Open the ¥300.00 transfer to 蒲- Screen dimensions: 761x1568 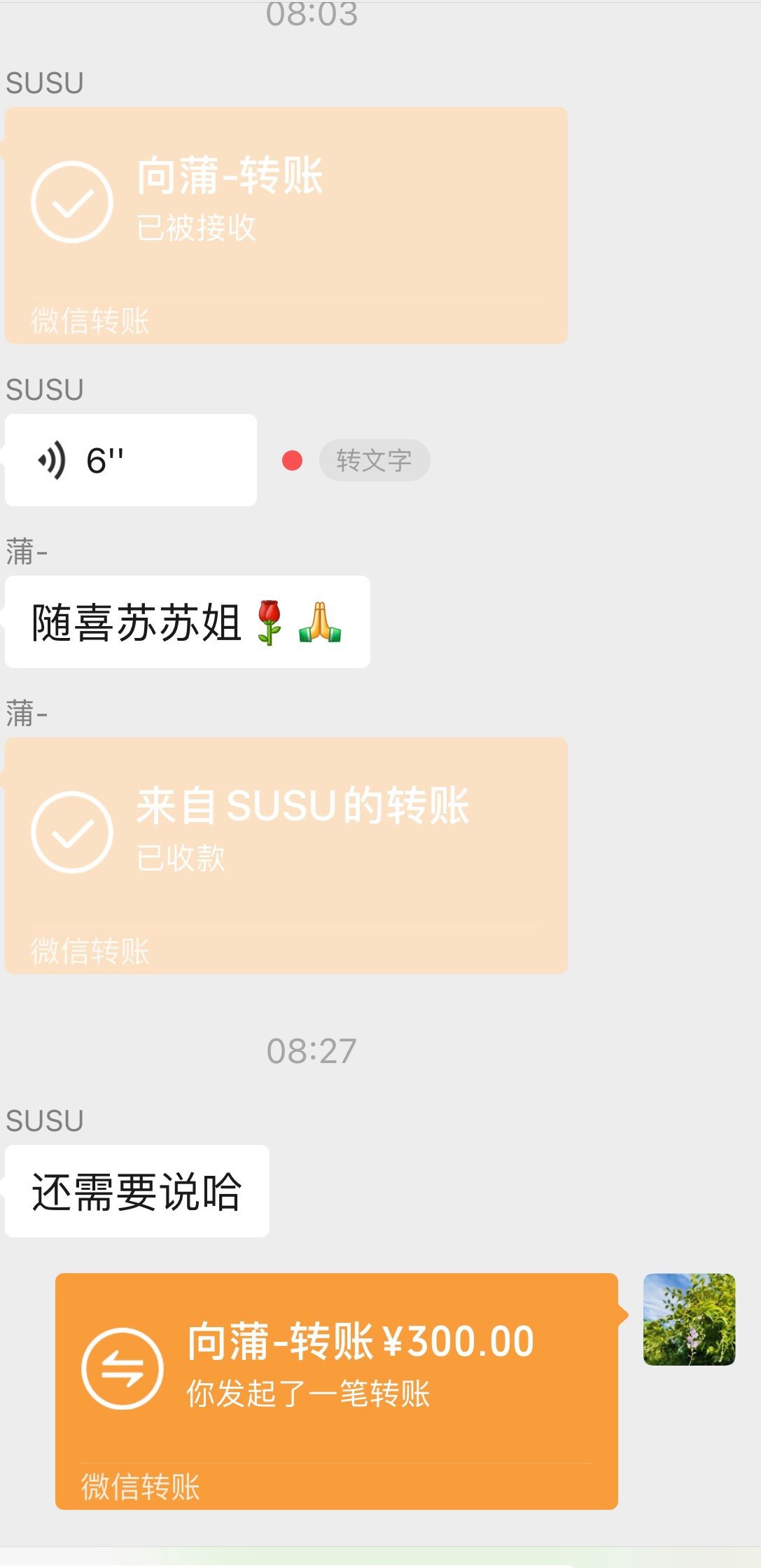click(336, 1390)
